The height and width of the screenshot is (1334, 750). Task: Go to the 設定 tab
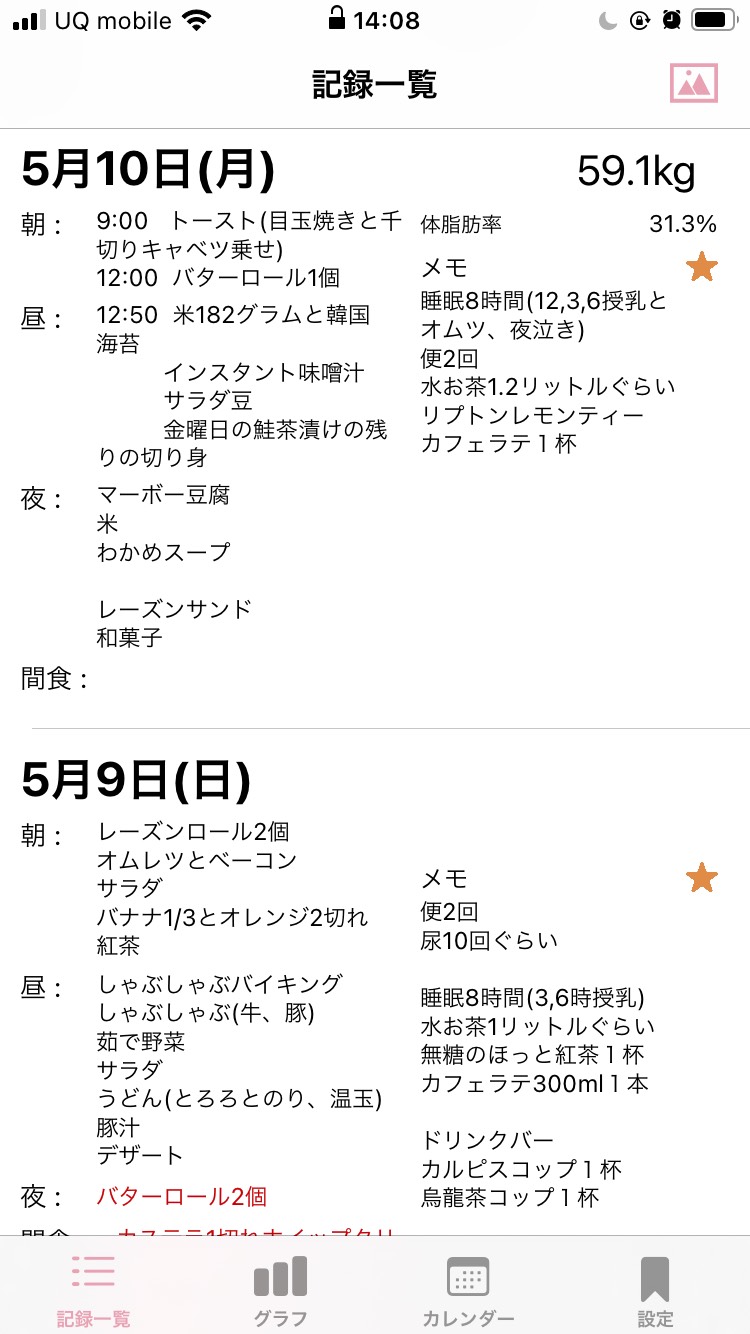pos(655,1290)
